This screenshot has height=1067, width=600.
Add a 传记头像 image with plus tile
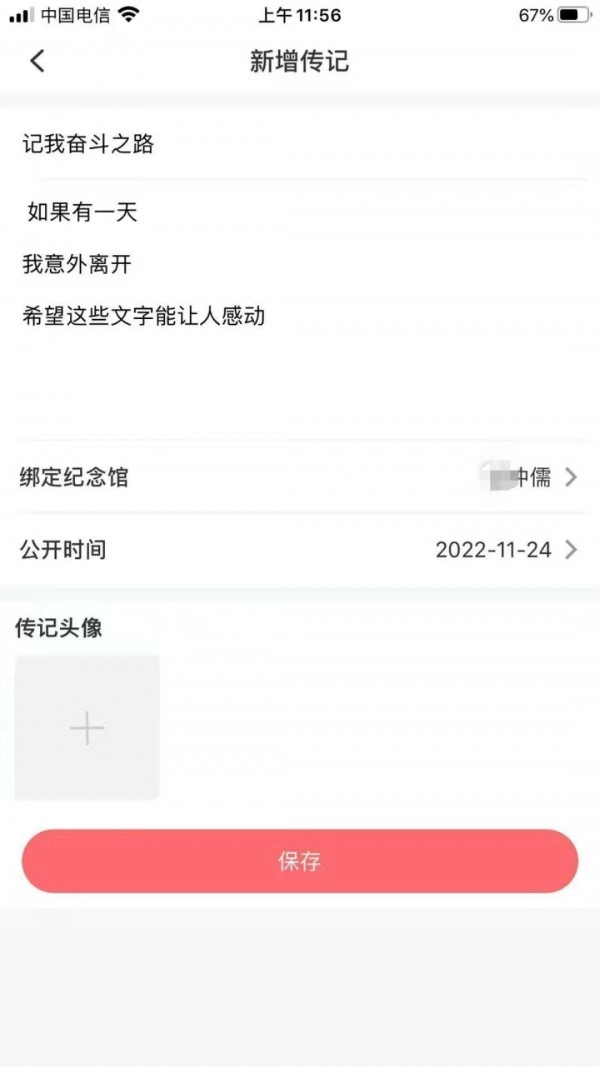click(x=87, y=728)
